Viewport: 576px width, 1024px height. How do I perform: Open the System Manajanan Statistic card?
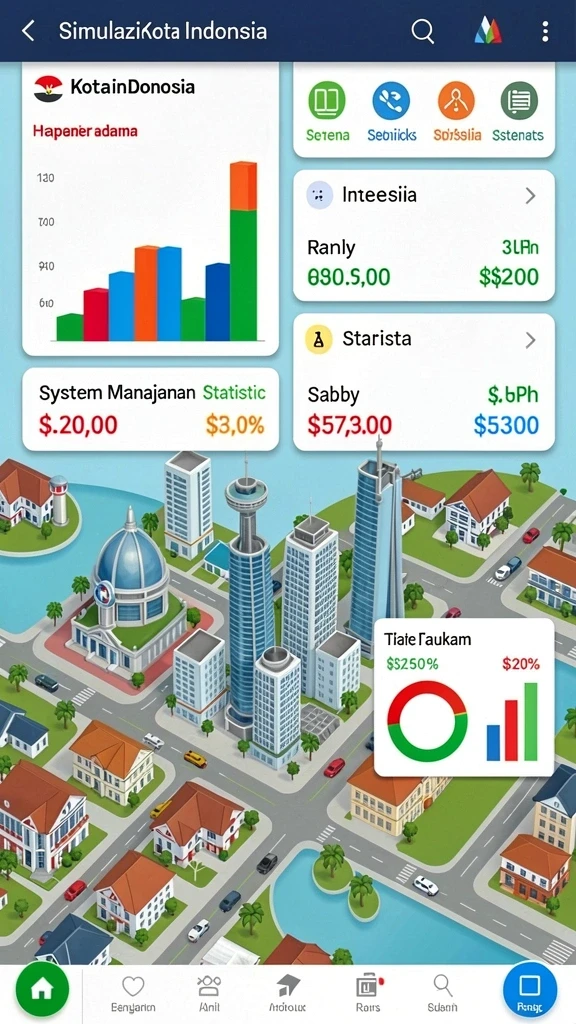(x=151, y=409)
